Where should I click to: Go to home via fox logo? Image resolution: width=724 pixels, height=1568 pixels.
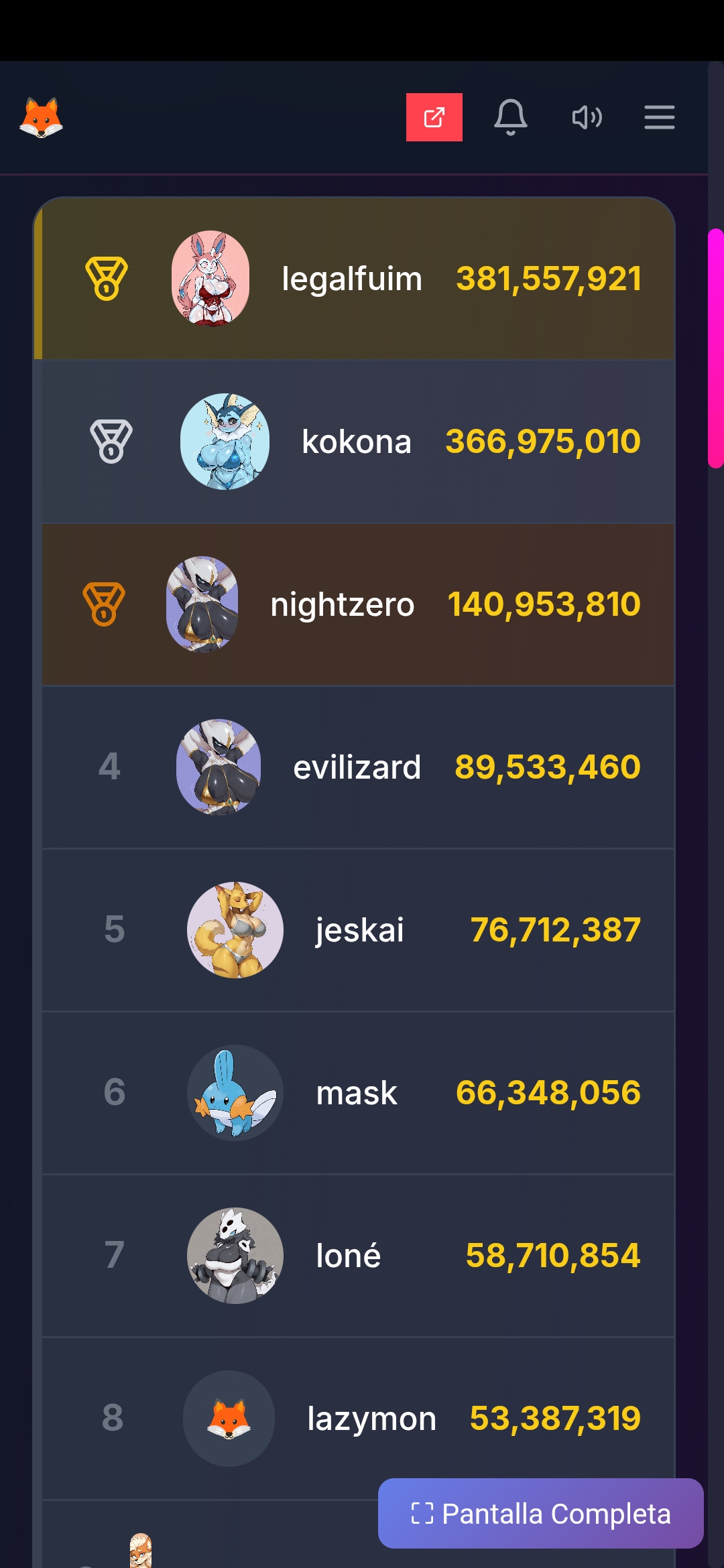coord(42,118)
